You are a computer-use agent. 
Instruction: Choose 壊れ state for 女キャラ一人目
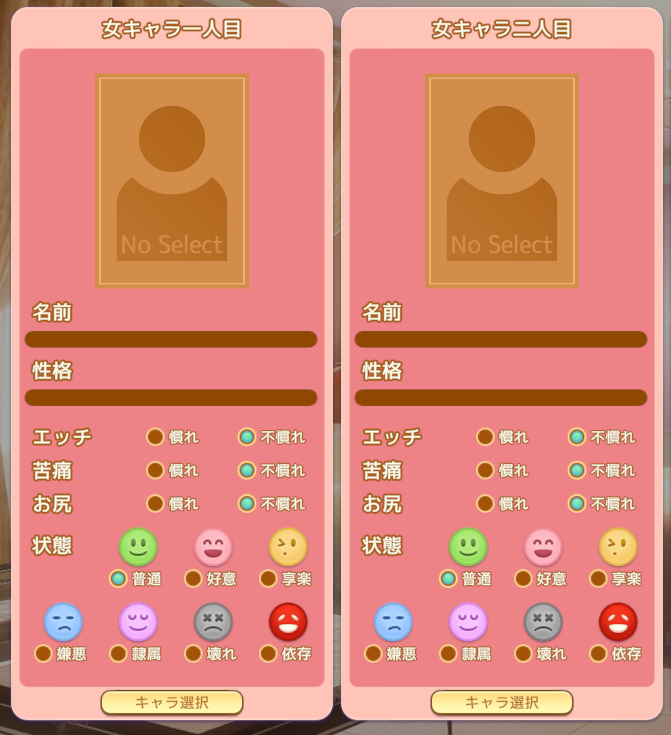pos(193,653)
